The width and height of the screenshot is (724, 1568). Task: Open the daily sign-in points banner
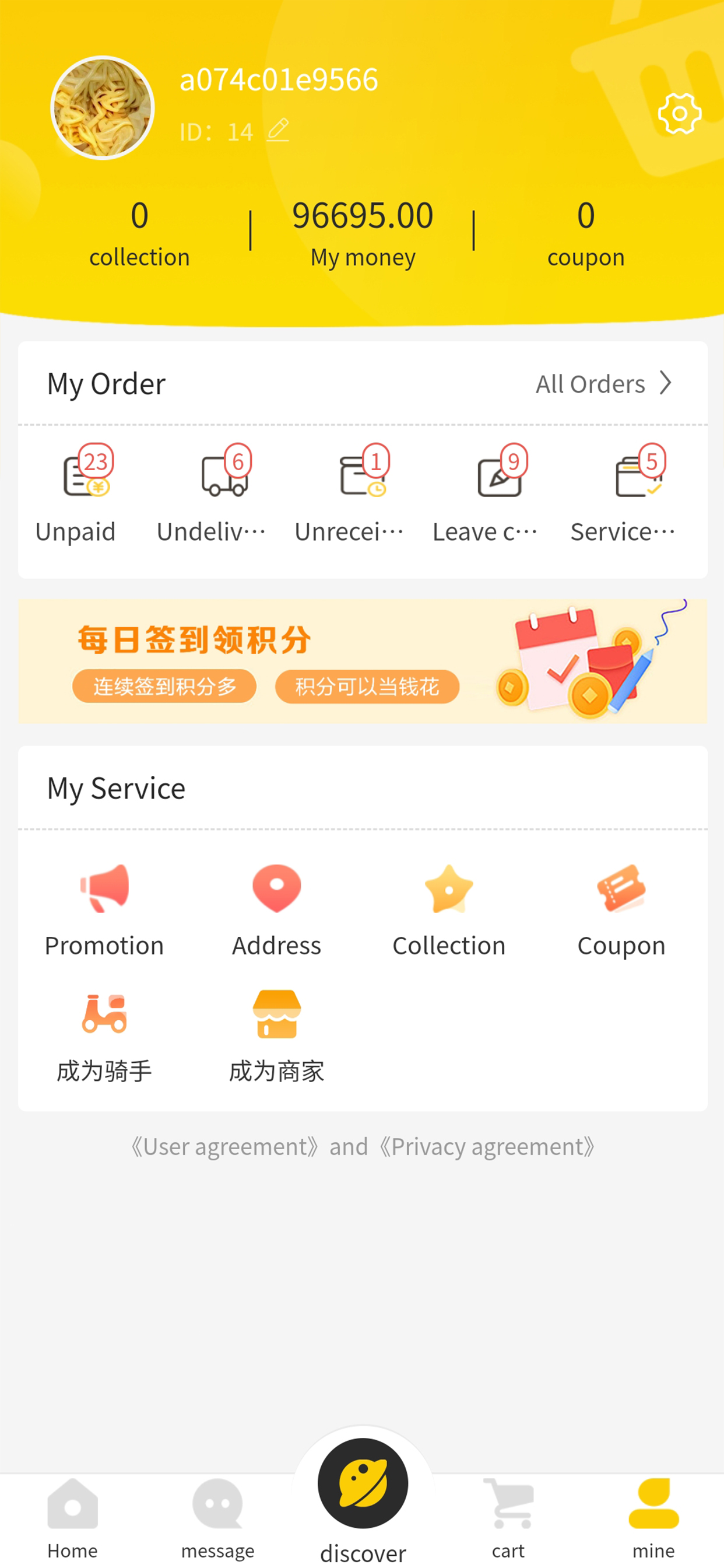click(362, 661)
